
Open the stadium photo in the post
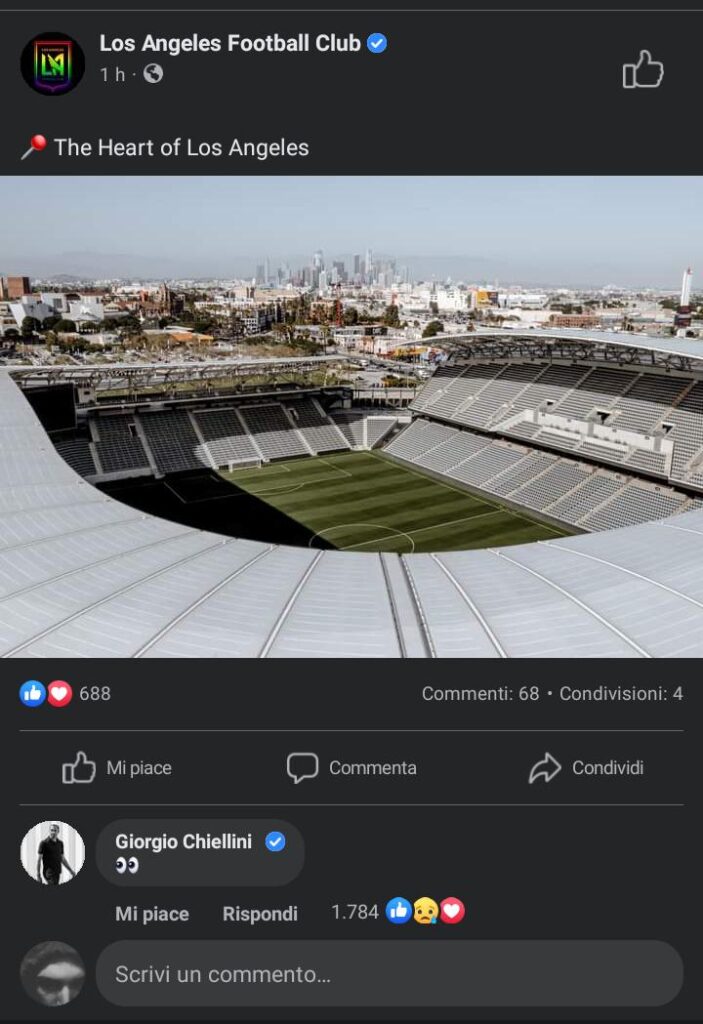(x=351, y=416)
